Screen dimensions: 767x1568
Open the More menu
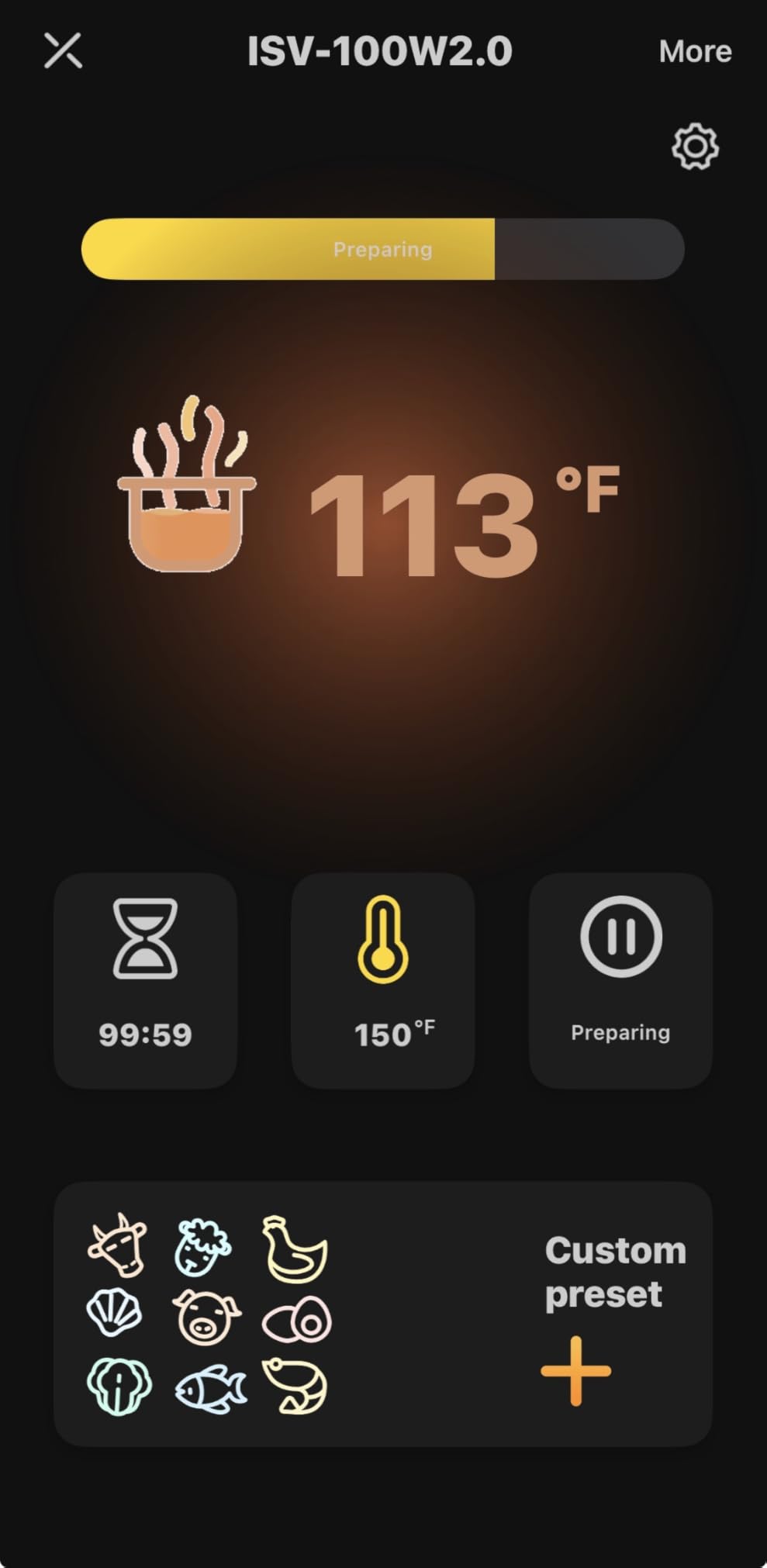click(695, 50)
